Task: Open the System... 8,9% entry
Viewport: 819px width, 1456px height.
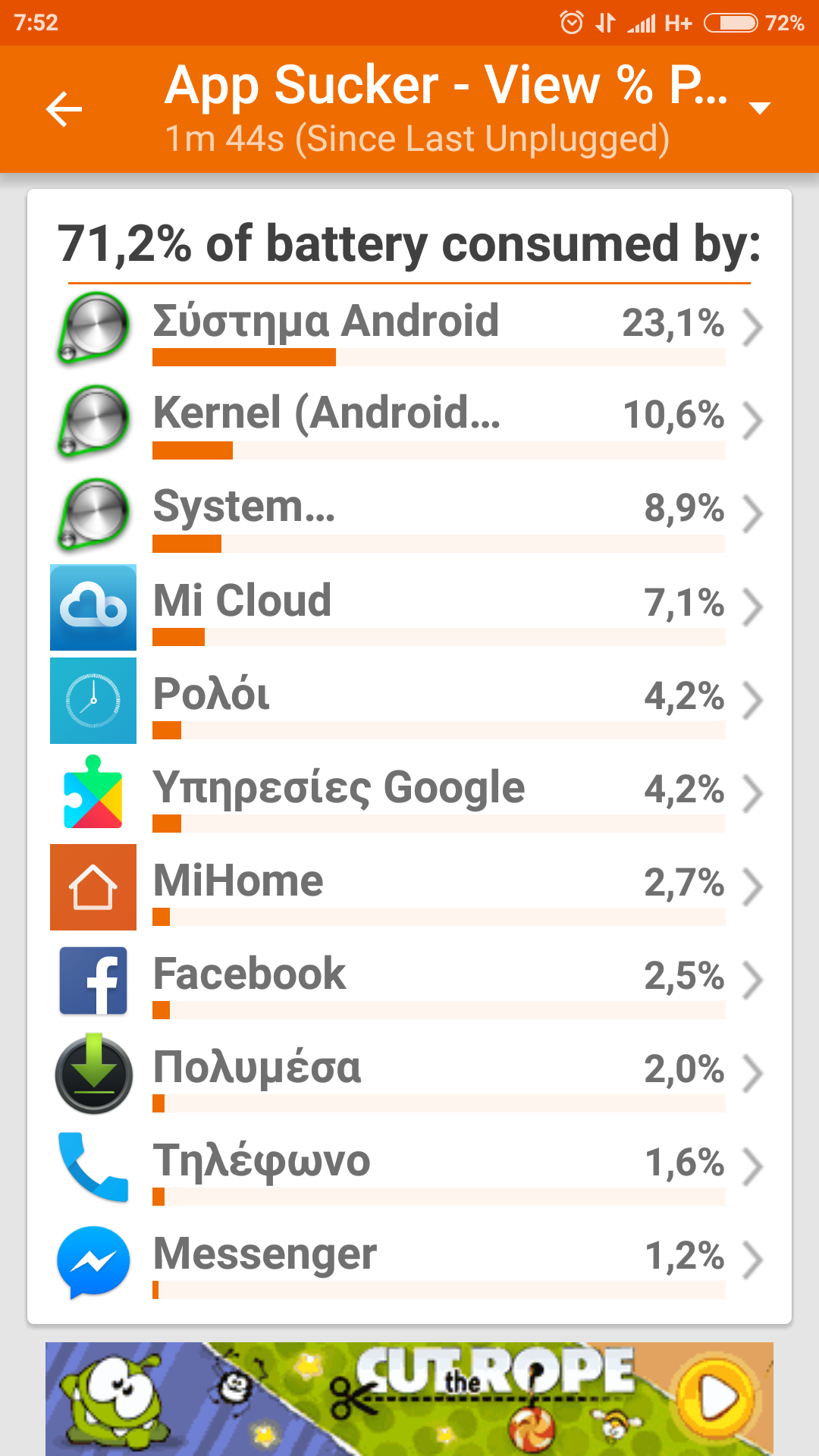Action: coord(409,516)
